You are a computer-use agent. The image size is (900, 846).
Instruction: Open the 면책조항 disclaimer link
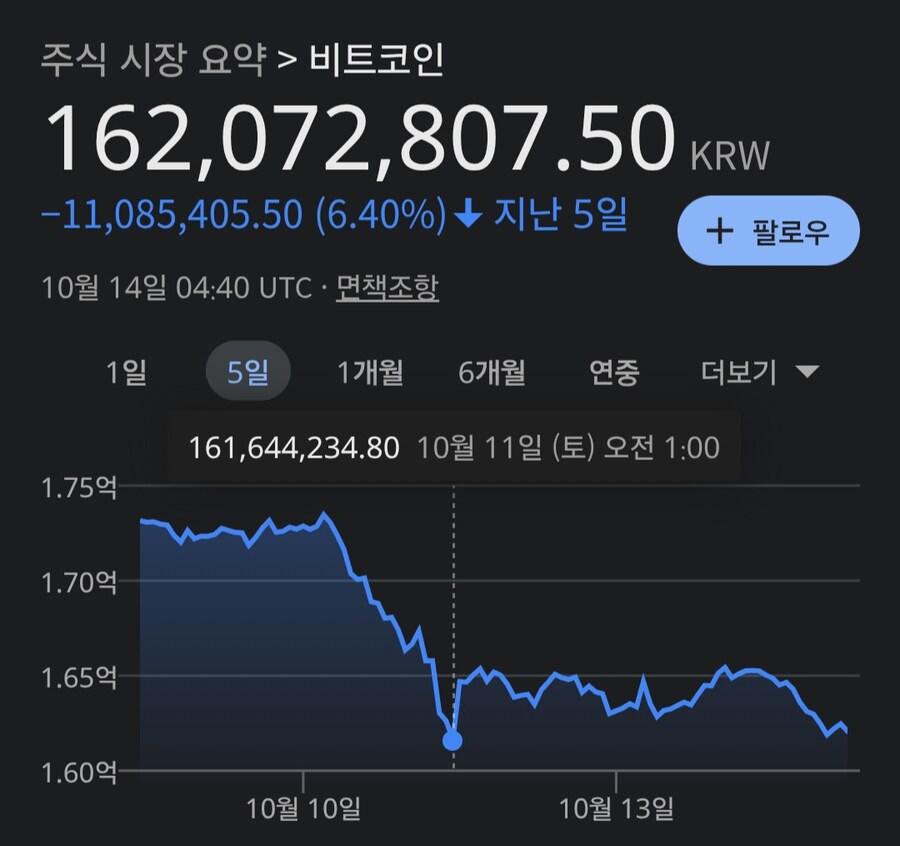point(387,289)
